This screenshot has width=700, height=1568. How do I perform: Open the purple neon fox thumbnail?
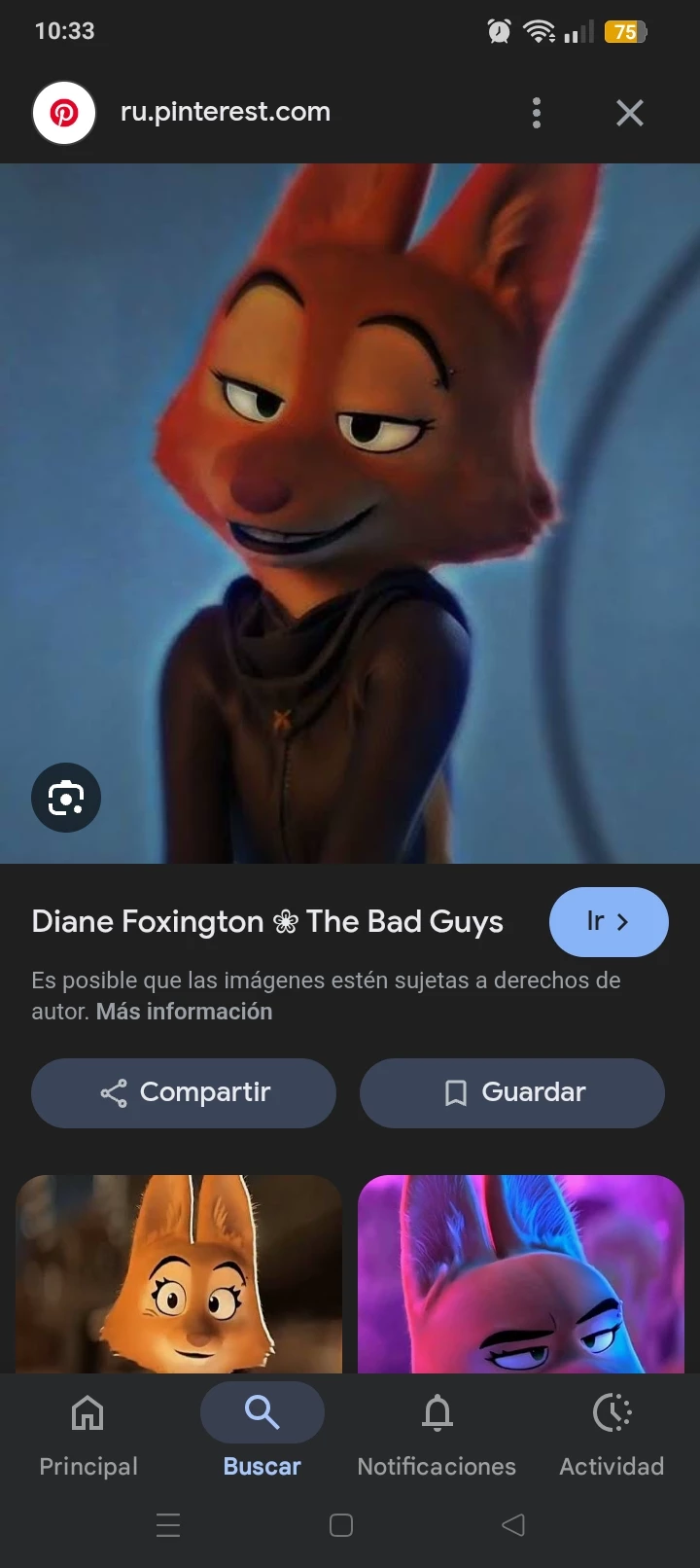point(521,1274)
